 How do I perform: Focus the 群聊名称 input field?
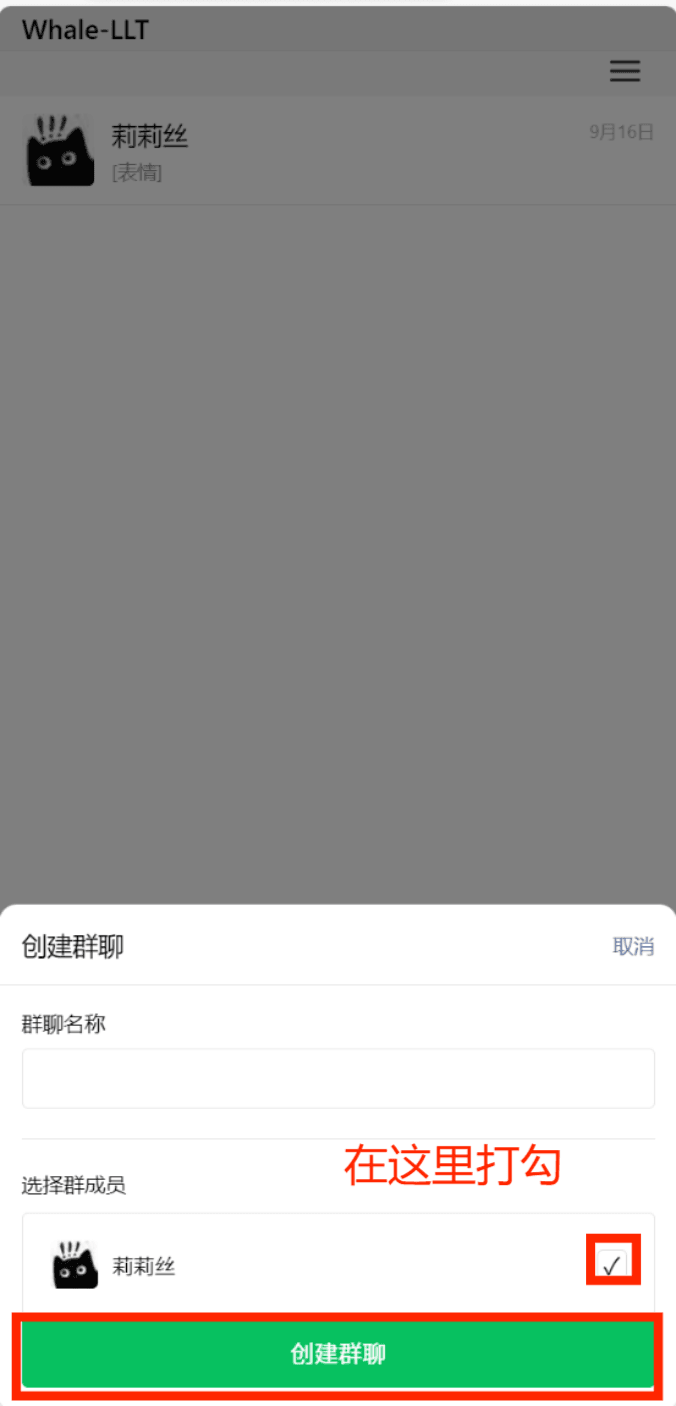pyautogui.click(x=338, y=1078)
